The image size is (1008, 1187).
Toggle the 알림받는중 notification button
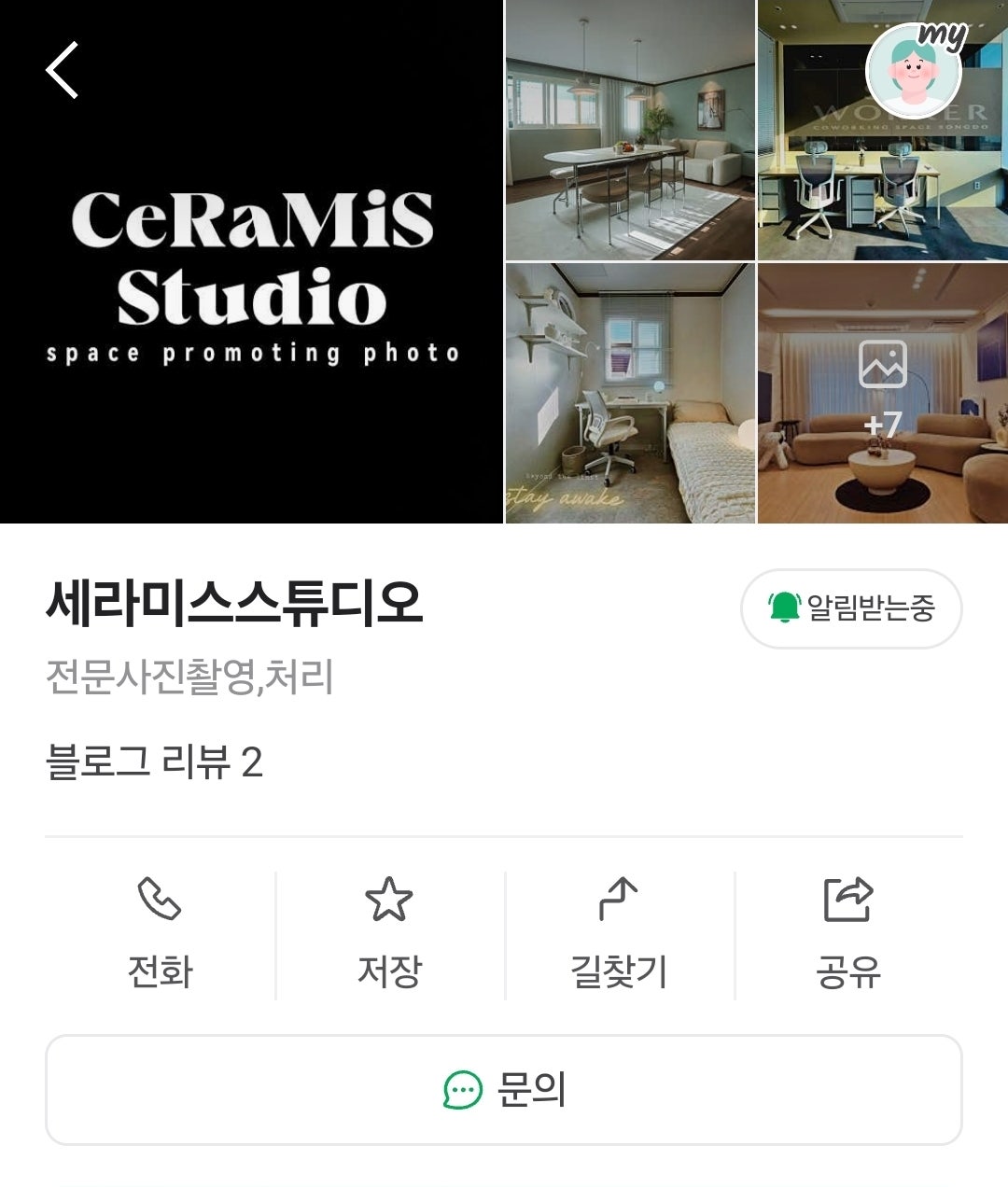point(851,608)
